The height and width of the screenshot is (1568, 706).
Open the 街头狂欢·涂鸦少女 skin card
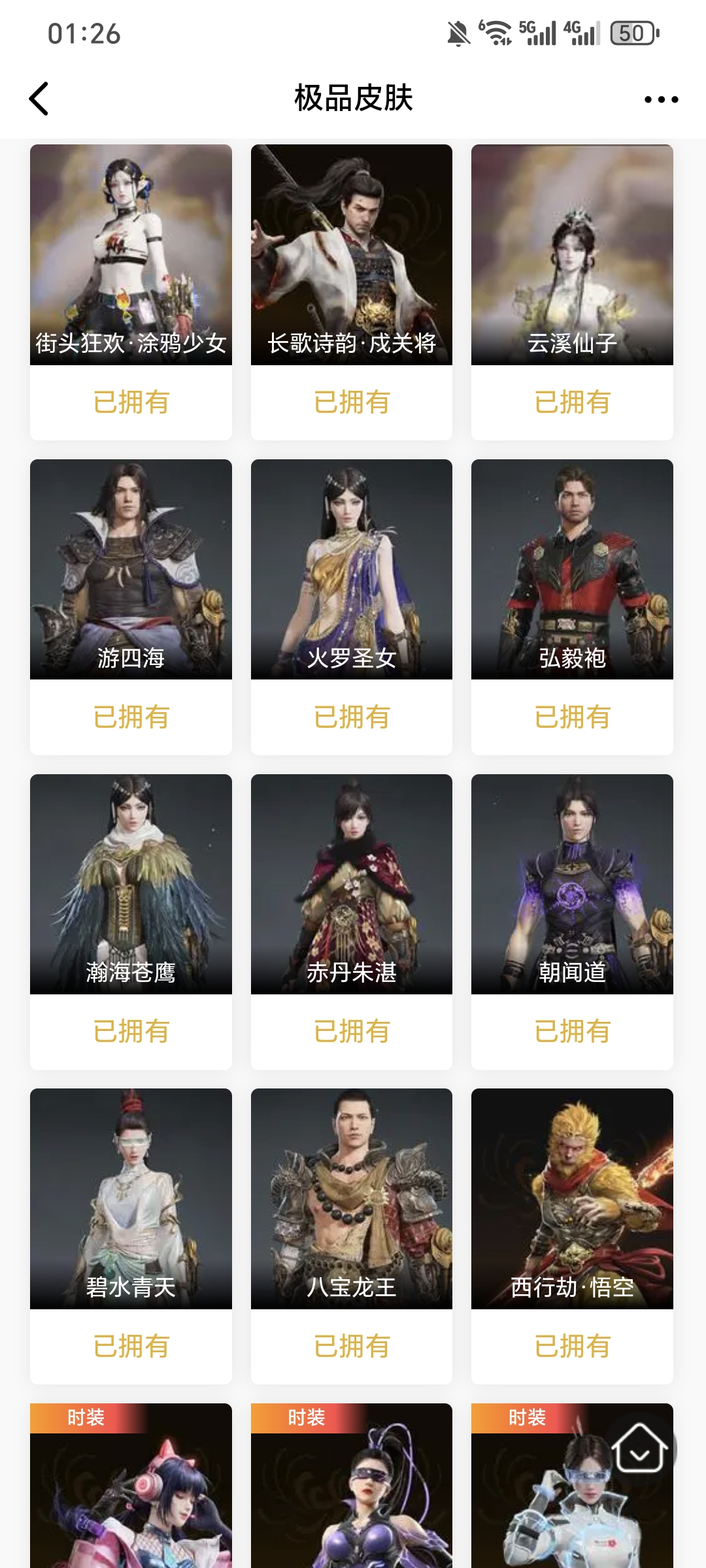tap(131, 255)
